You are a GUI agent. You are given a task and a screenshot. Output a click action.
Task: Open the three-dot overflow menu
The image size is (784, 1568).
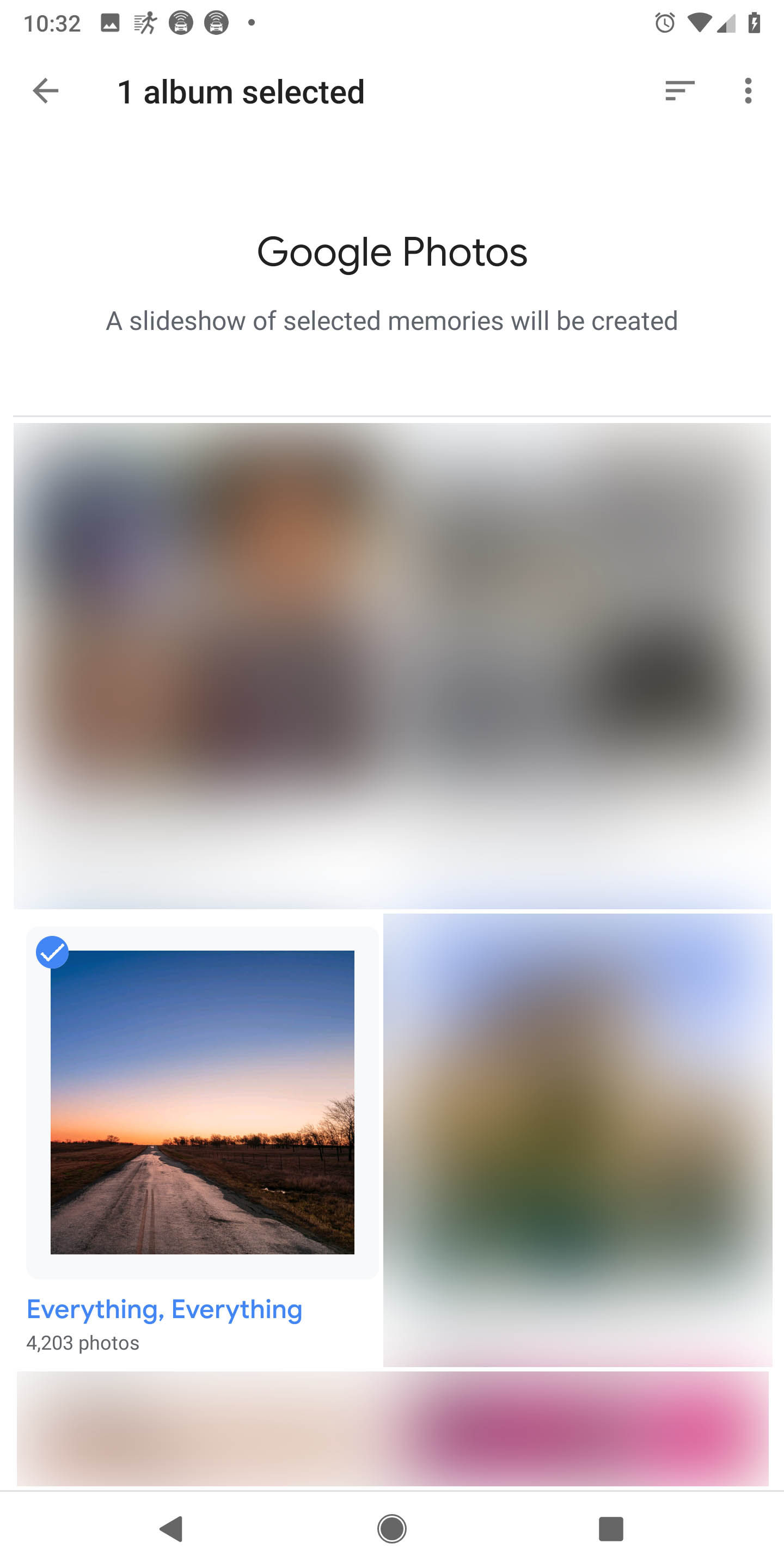[x=748, y=91]
